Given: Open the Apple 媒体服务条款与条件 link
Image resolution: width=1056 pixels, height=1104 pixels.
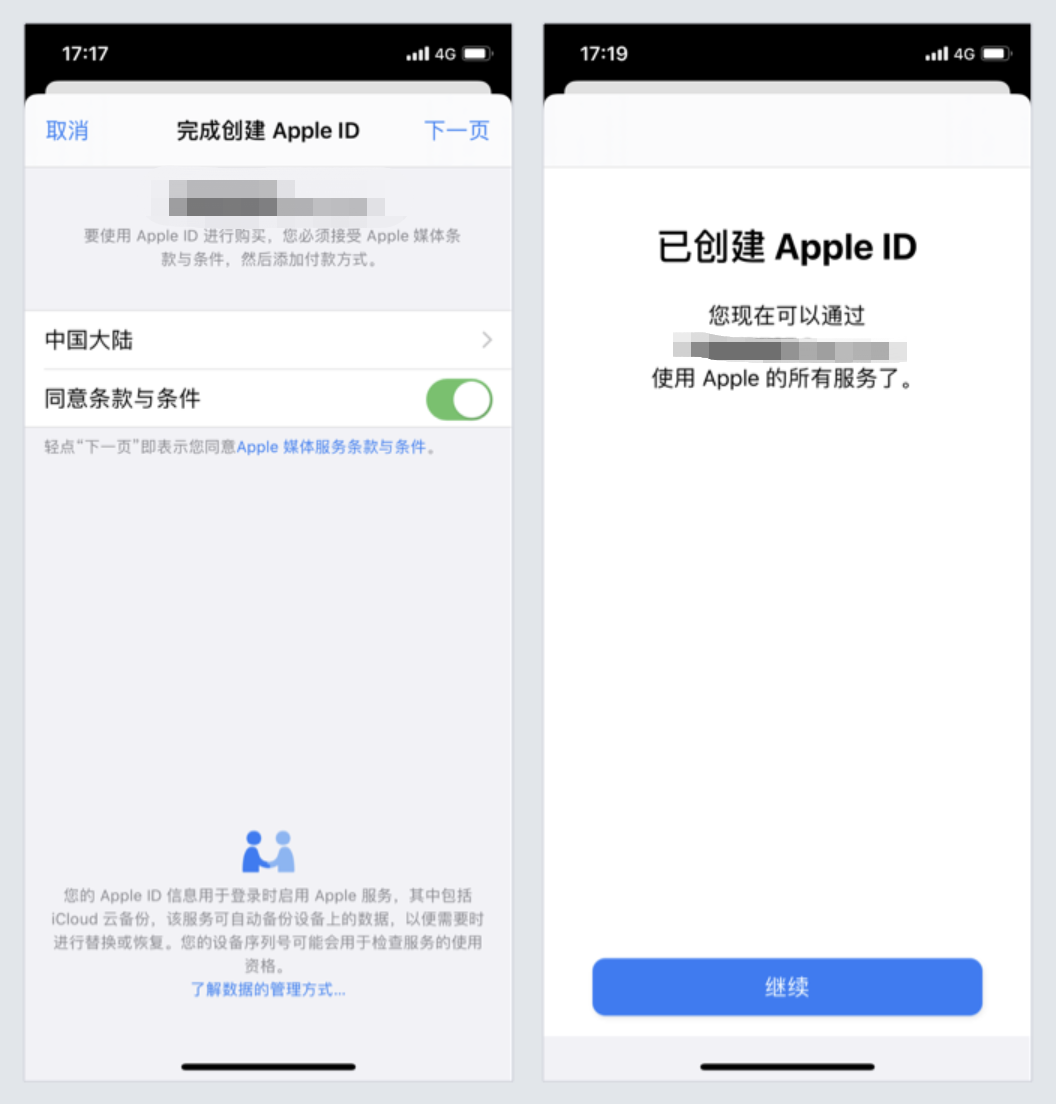Looking at the screenshot, I should (331, 447).
